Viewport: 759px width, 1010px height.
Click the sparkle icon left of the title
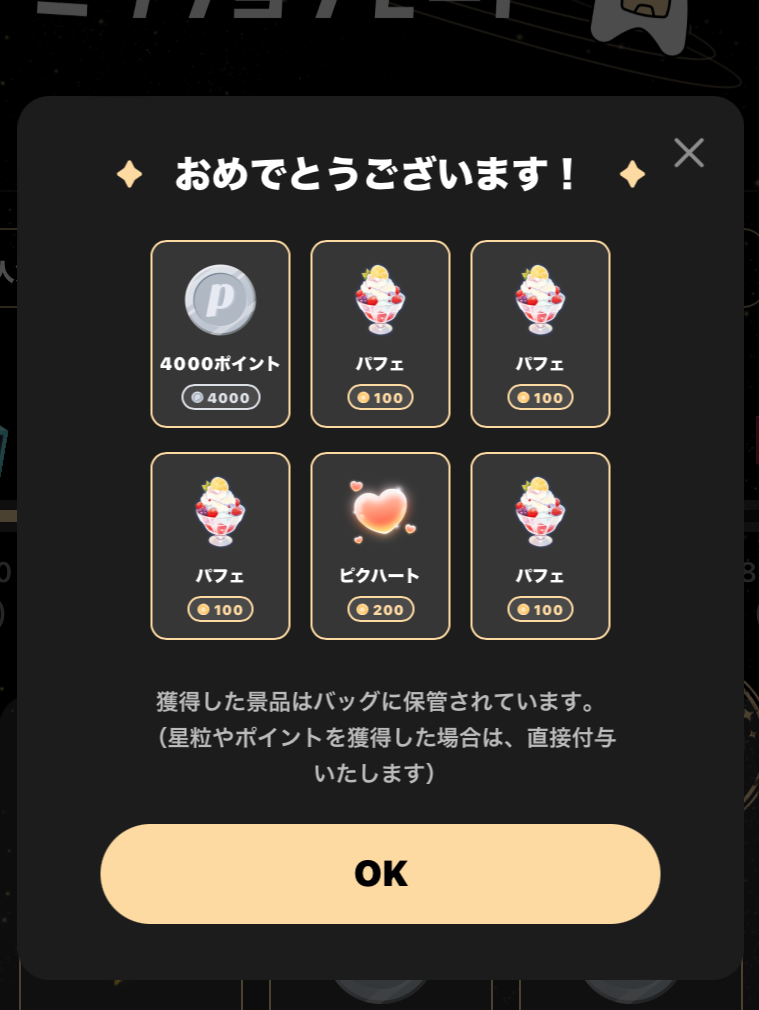click(130, 173)
